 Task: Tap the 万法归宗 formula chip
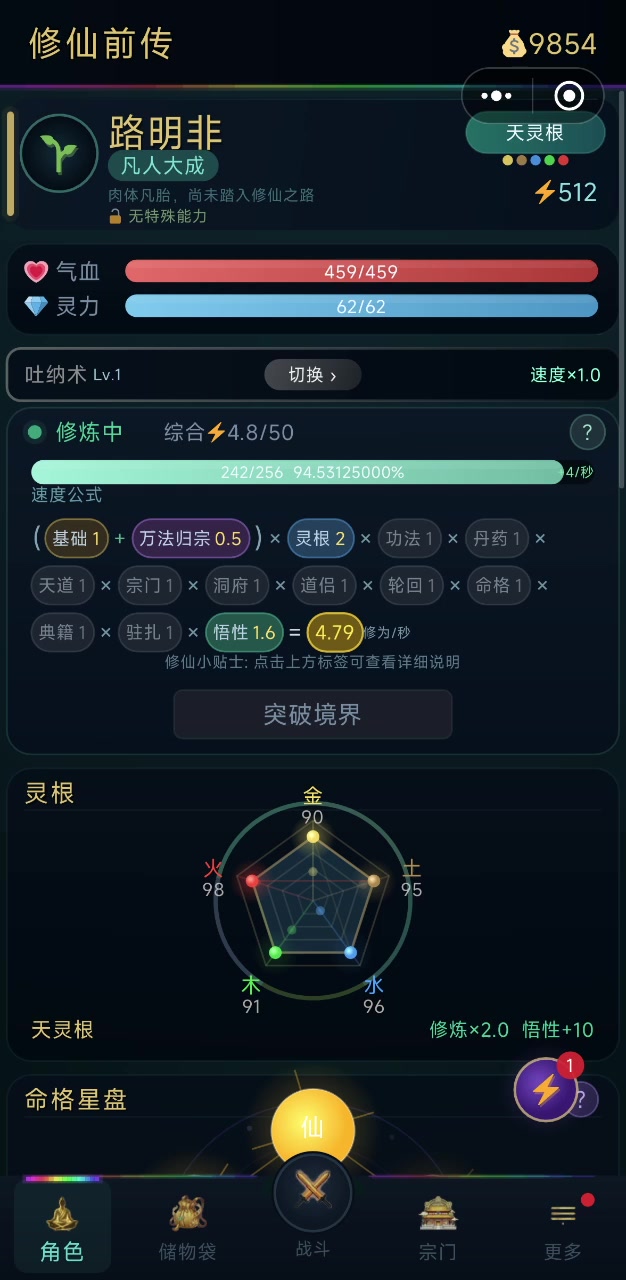coord(190,539)
